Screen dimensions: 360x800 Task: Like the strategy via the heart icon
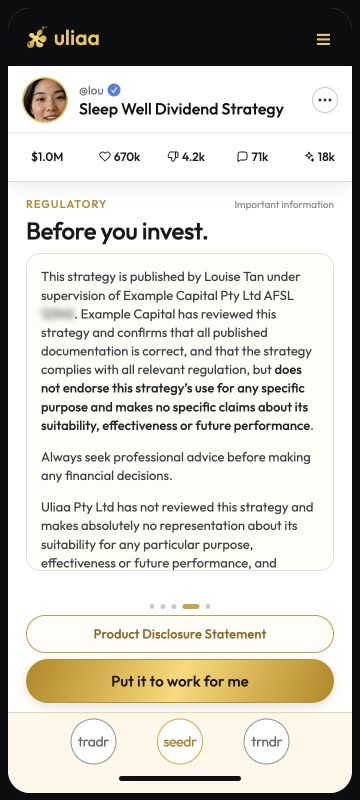(105, 157)
